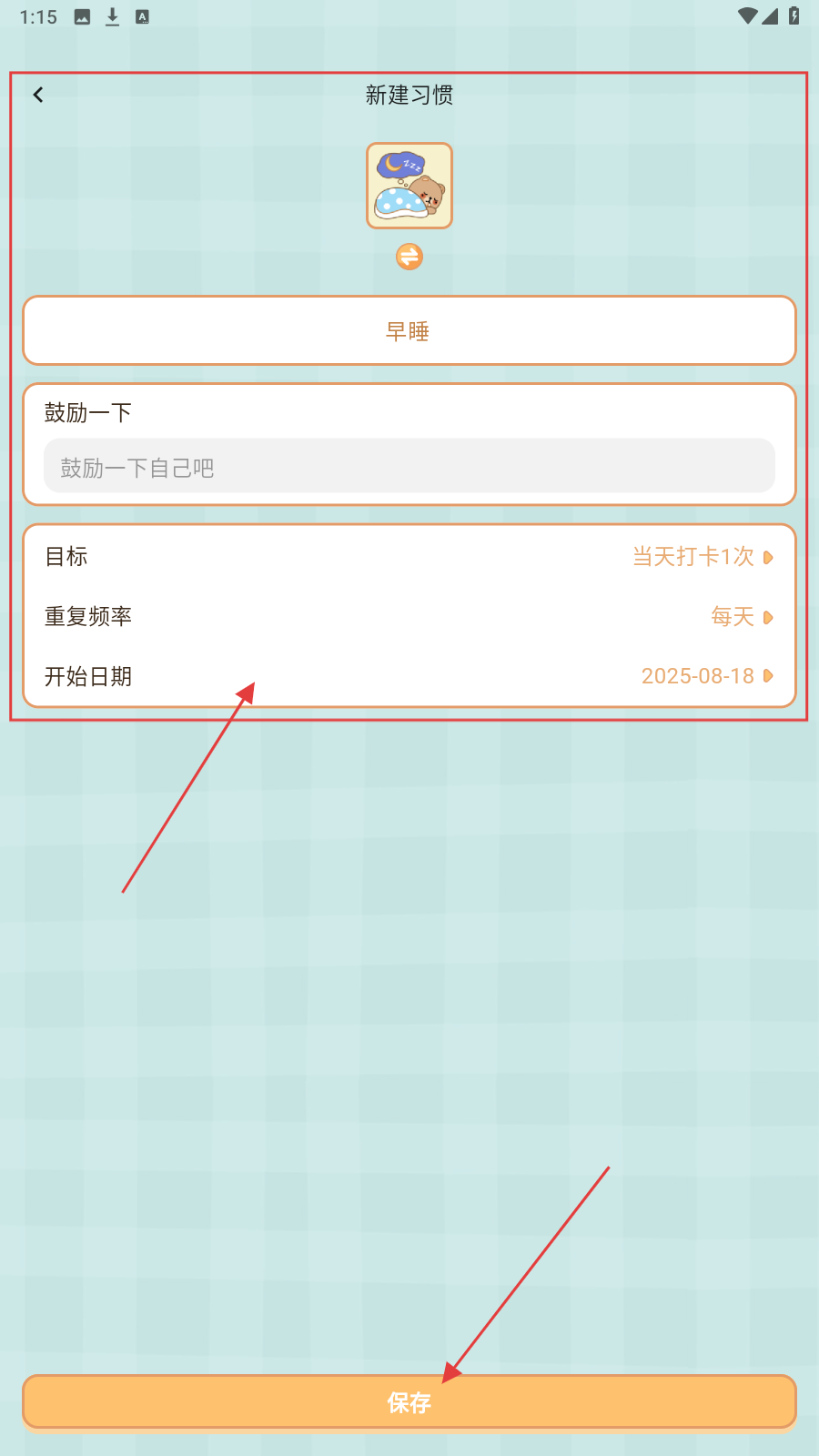The width and height of the screenshot is (819, 1456).
Task: Change the 重复频率 repeat frequency
Action: pyautogui.click(x=409, y=616)
